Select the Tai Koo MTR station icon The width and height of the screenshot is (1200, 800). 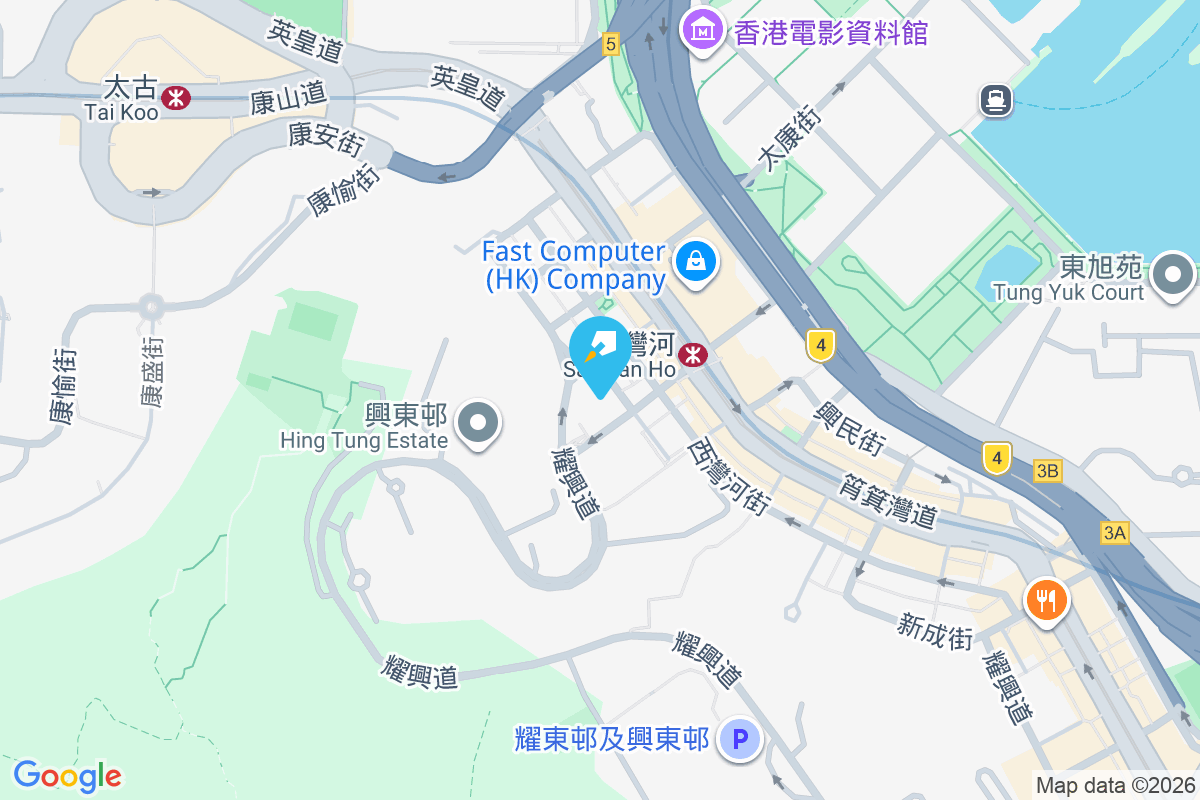(x=179, y=97)
